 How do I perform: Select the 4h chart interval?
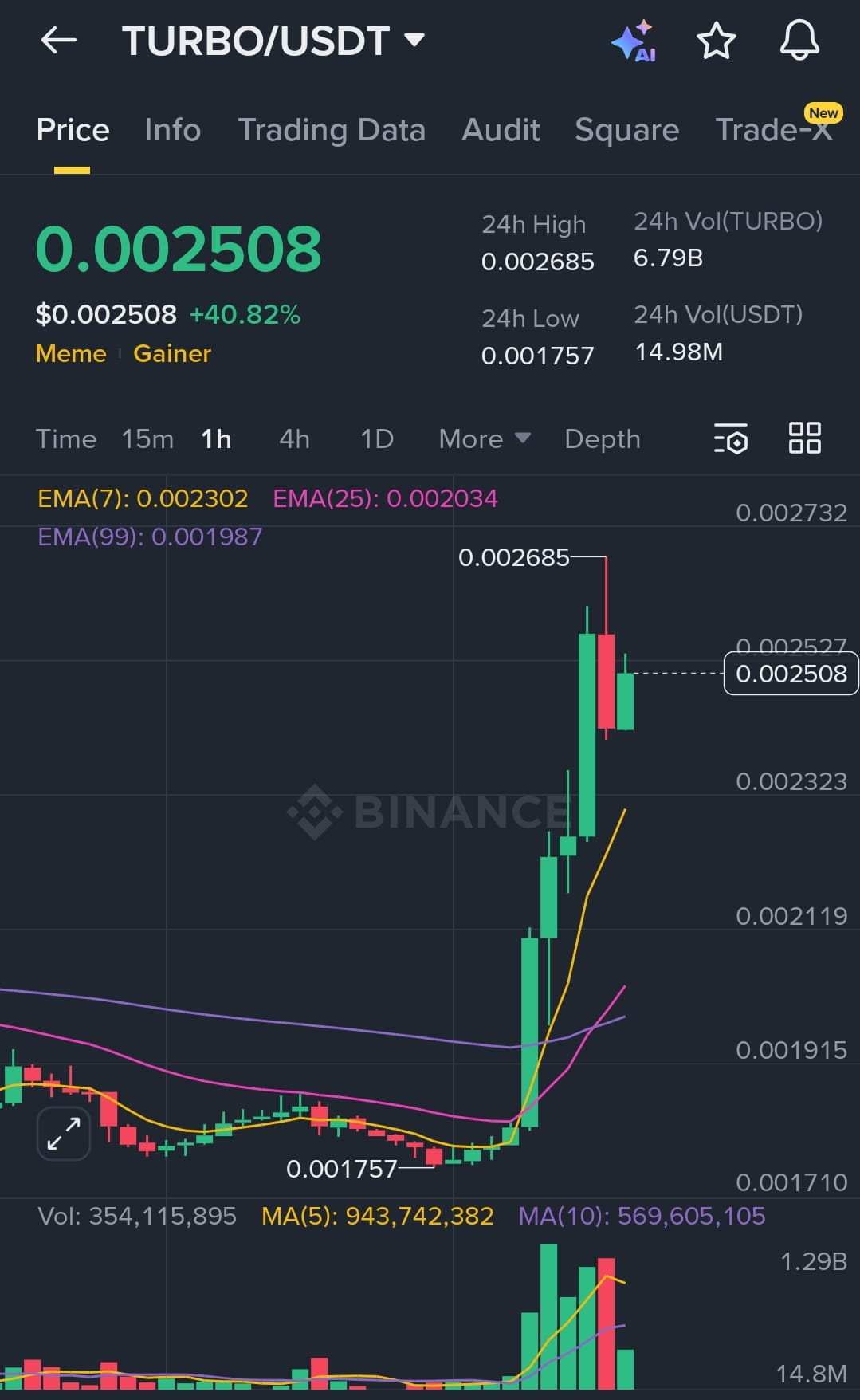(294, 438)
